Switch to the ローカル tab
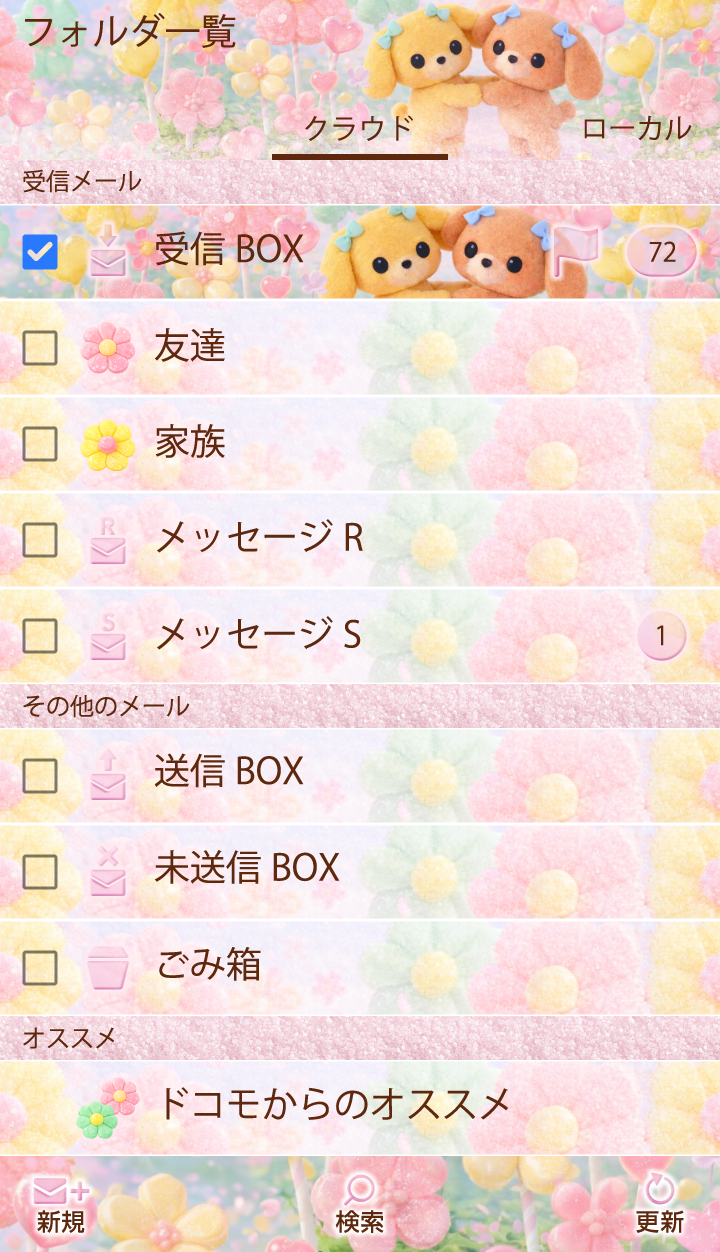The image size is (720, 1252). pos(636,128)
